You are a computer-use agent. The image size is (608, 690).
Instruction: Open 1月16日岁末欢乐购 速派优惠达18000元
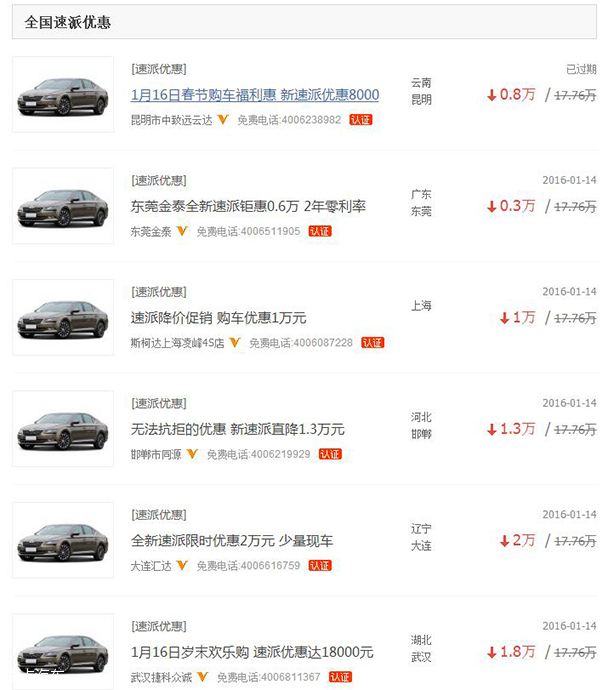252,652
